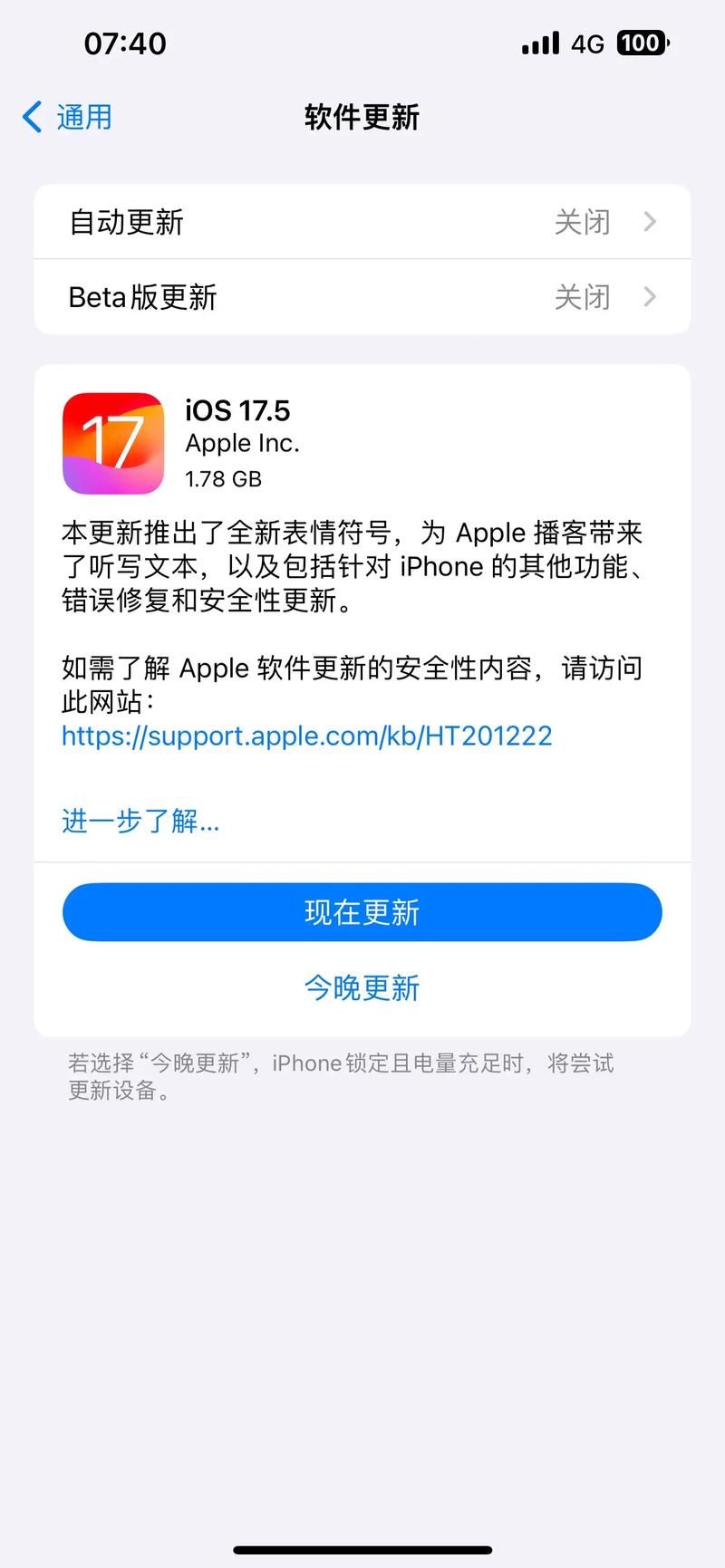Choose 今晚更新 to update tonight
725x1568 pixels.
[x=362, y=987]
